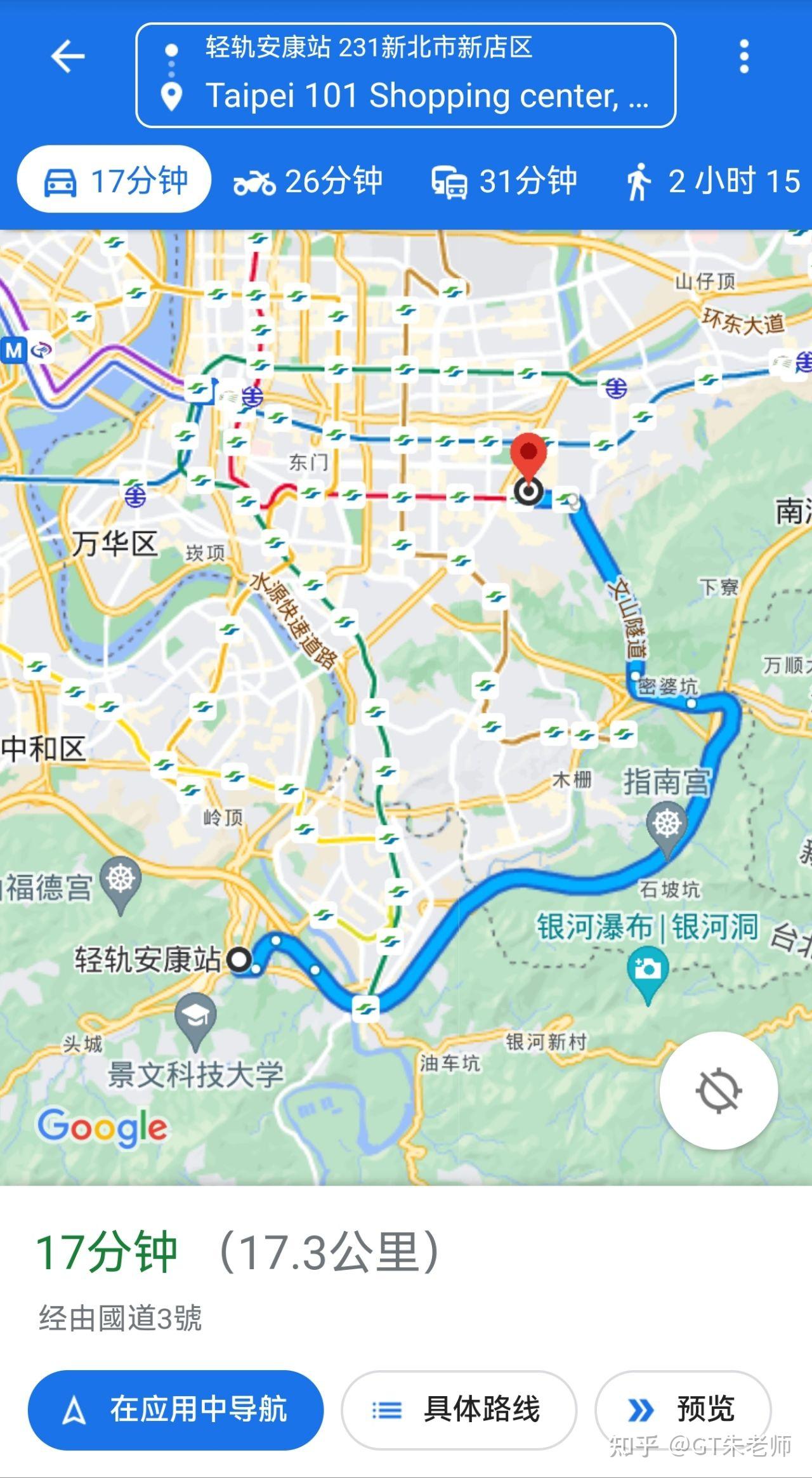Go back using the top-left arrow
The width and height of the screenshot is (812, 1478).
(x=68, y=56)
